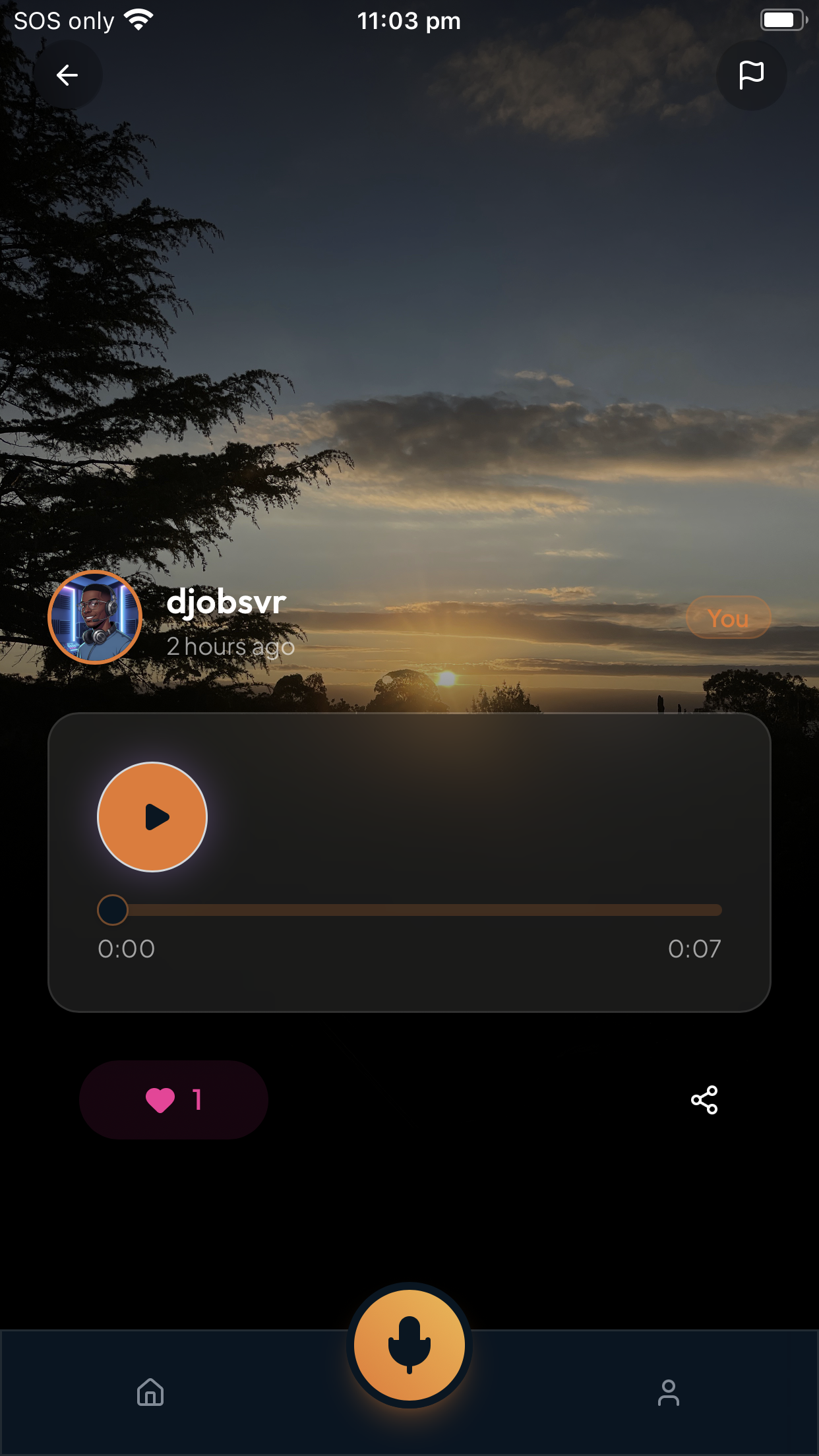The width and height of the screenshot is (819, 1456).
Task: Go back using the arrow button
Action: pos(67,75)
